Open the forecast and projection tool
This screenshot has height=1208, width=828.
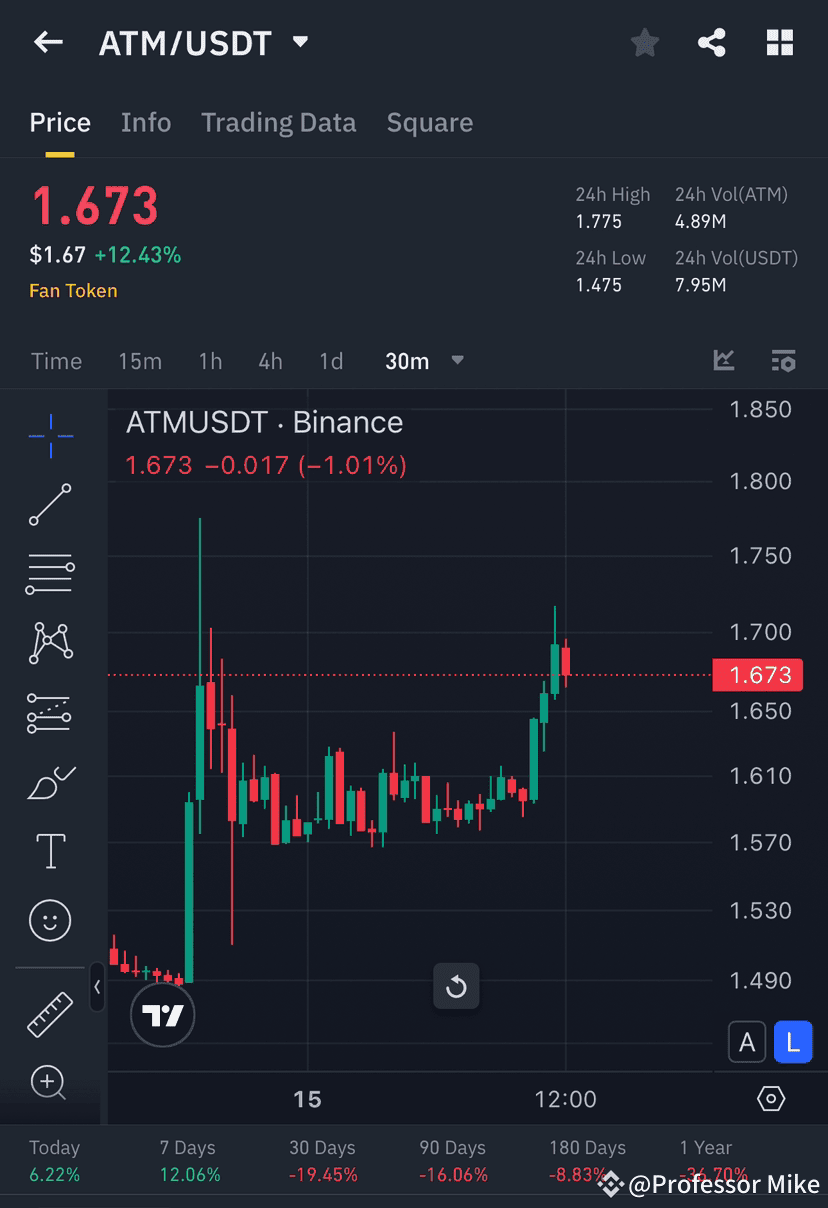click(50, 712)
